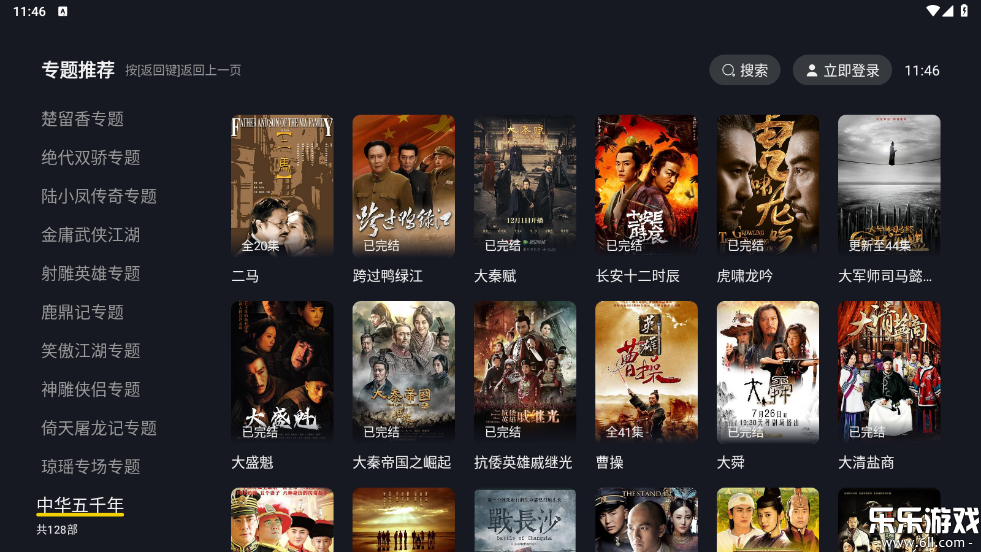Viewport: 981px width, 552px height.
Task: Choose 金庸武侠江湖 in the sidebar
Action: [x=90, y=235]
